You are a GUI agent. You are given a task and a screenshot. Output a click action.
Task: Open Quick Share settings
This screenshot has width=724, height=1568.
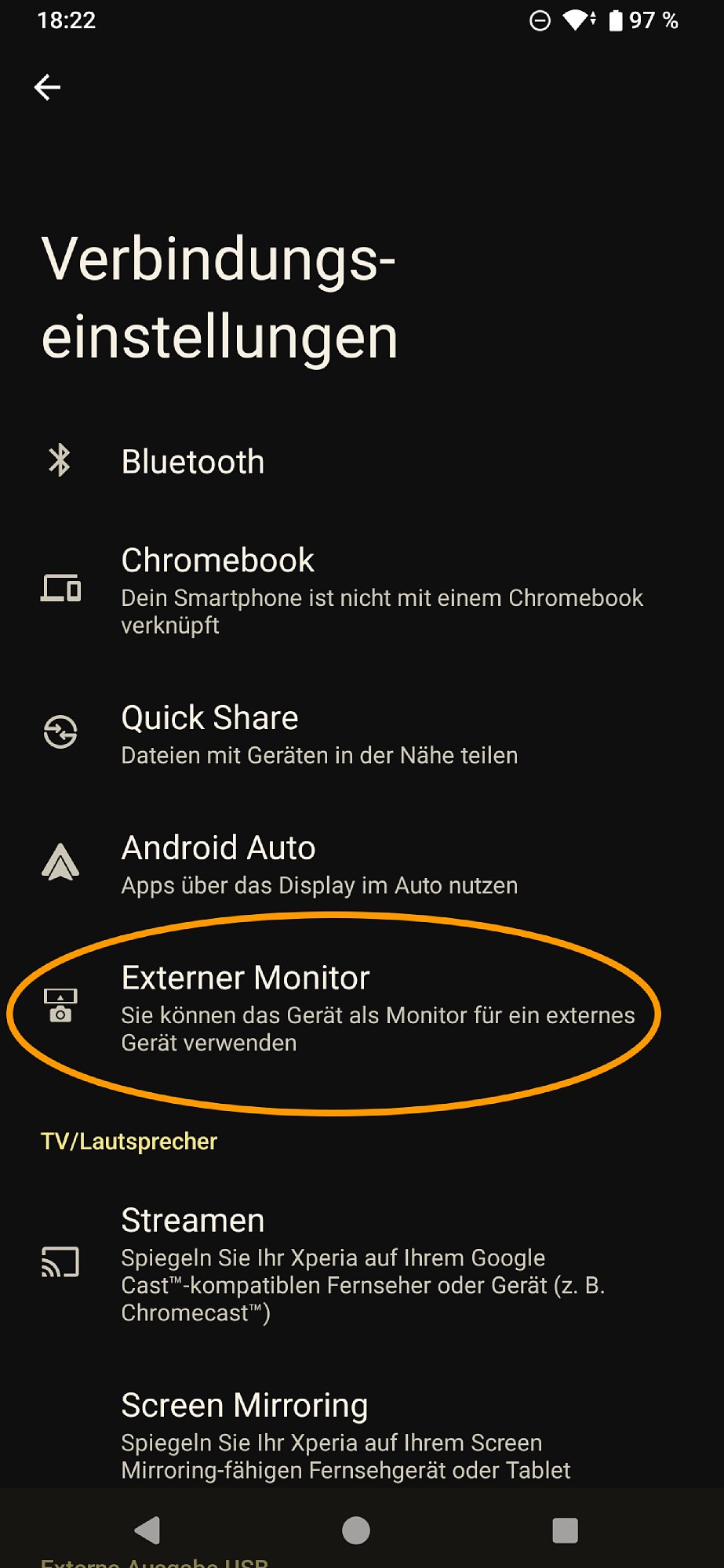362,734
